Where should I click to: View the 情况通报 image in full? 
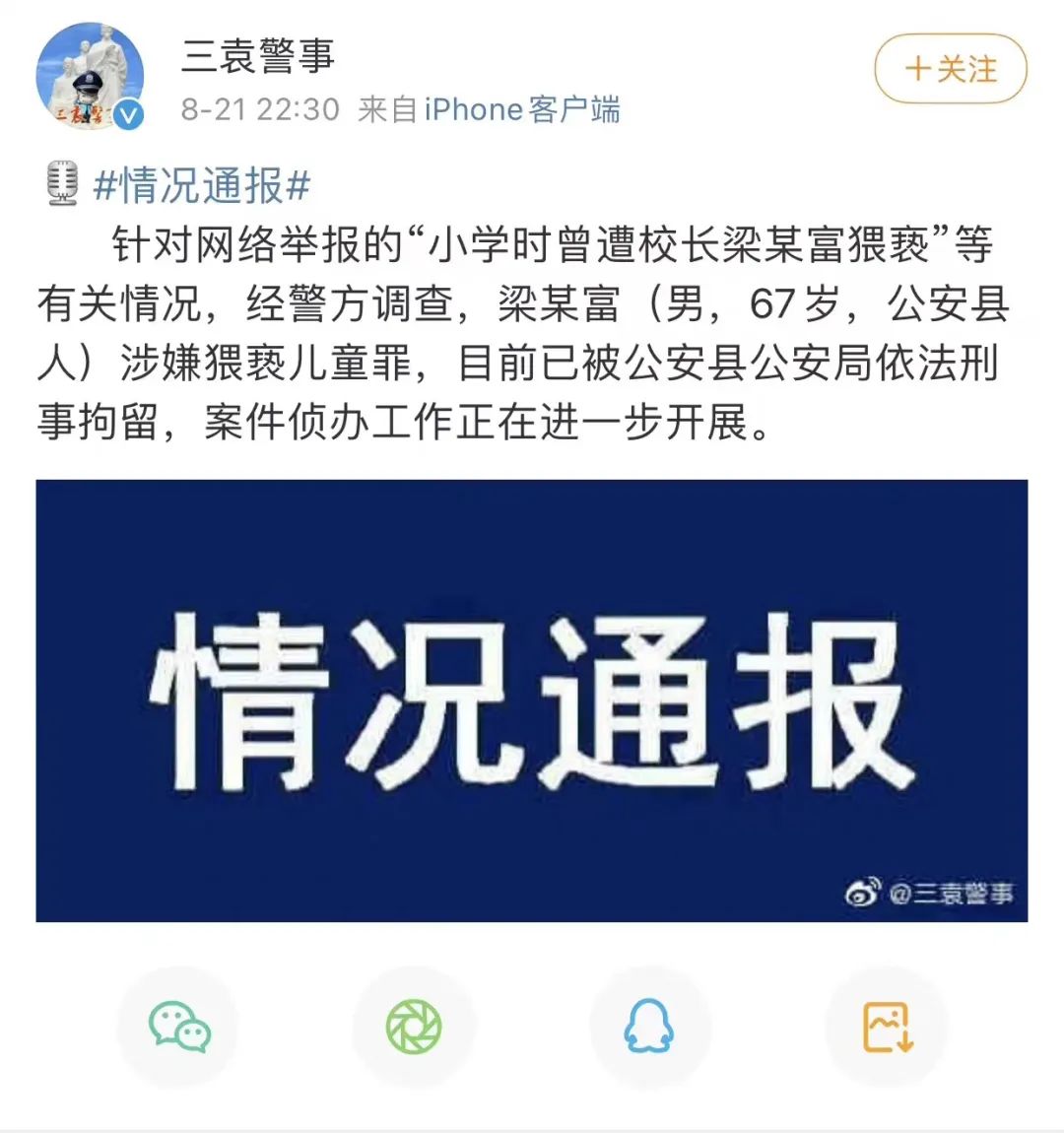click(x=532, y=700)
